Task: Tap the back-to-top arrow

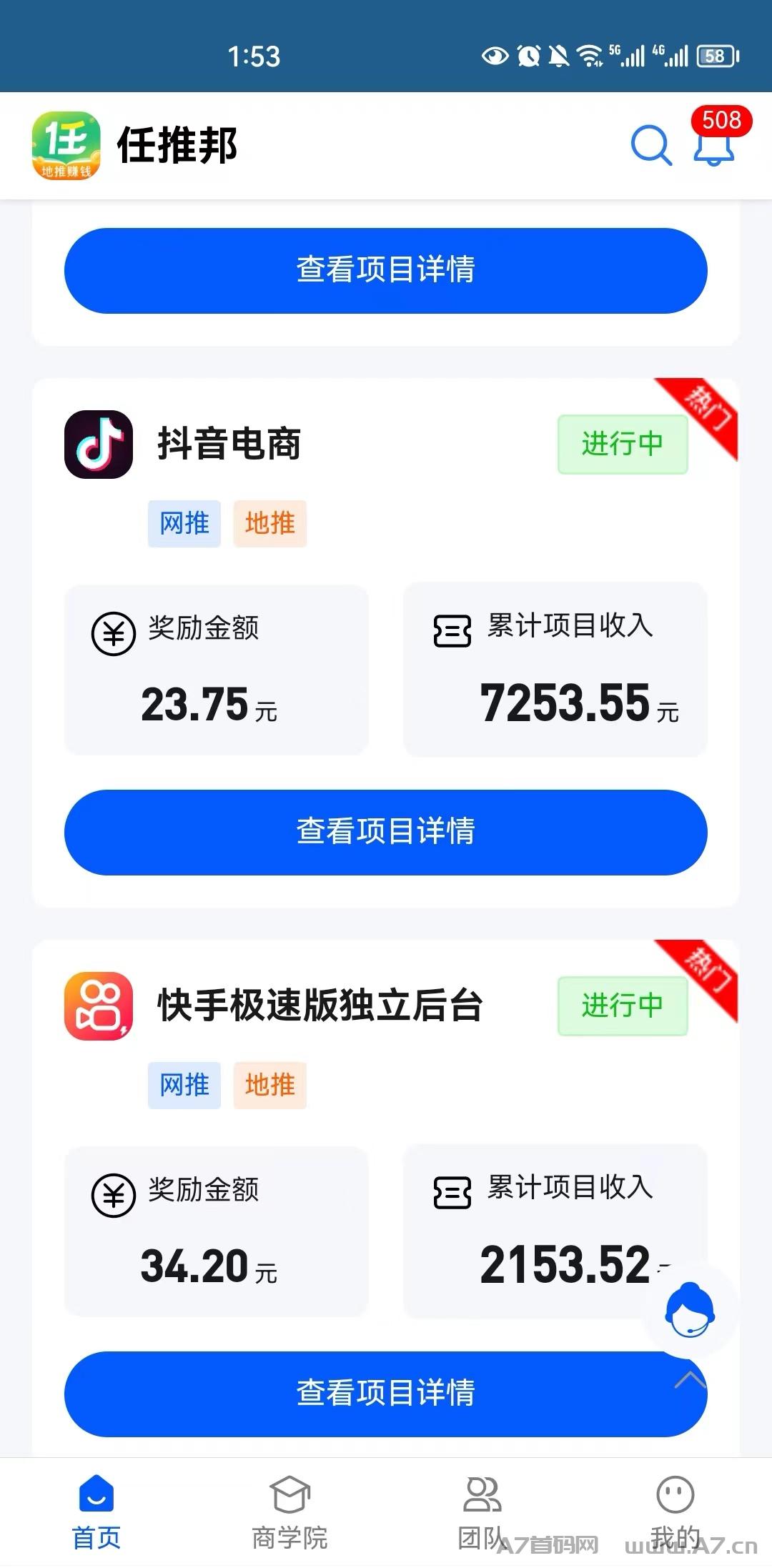Action: (690, 1380)
